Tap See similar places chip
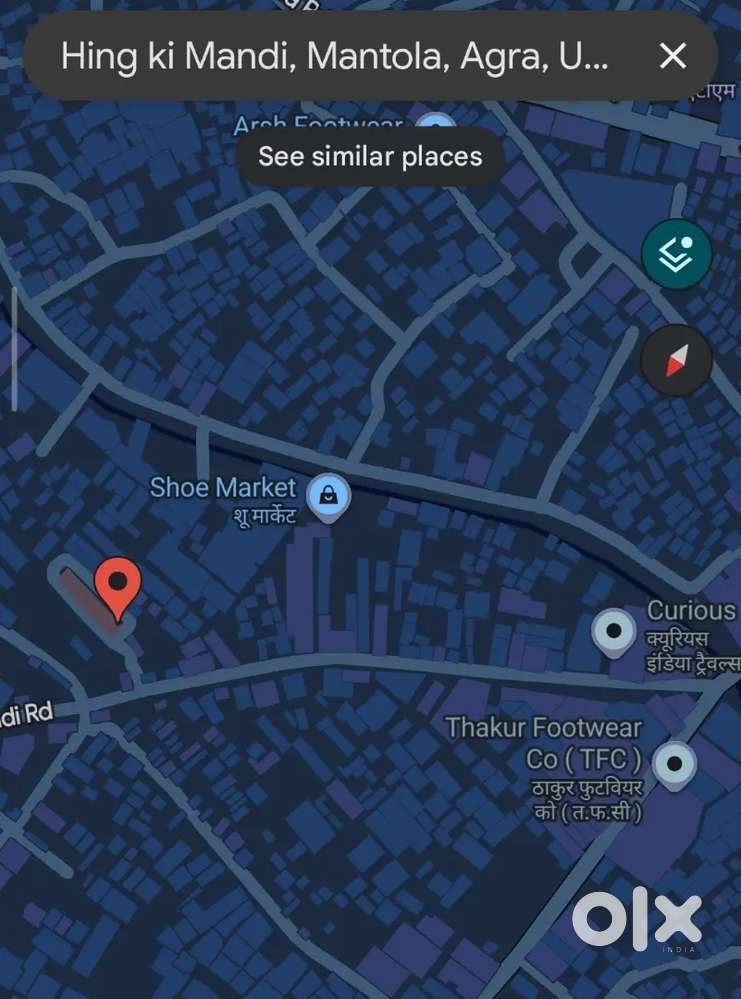Screen dimensions: 741x999 point(370,156)
